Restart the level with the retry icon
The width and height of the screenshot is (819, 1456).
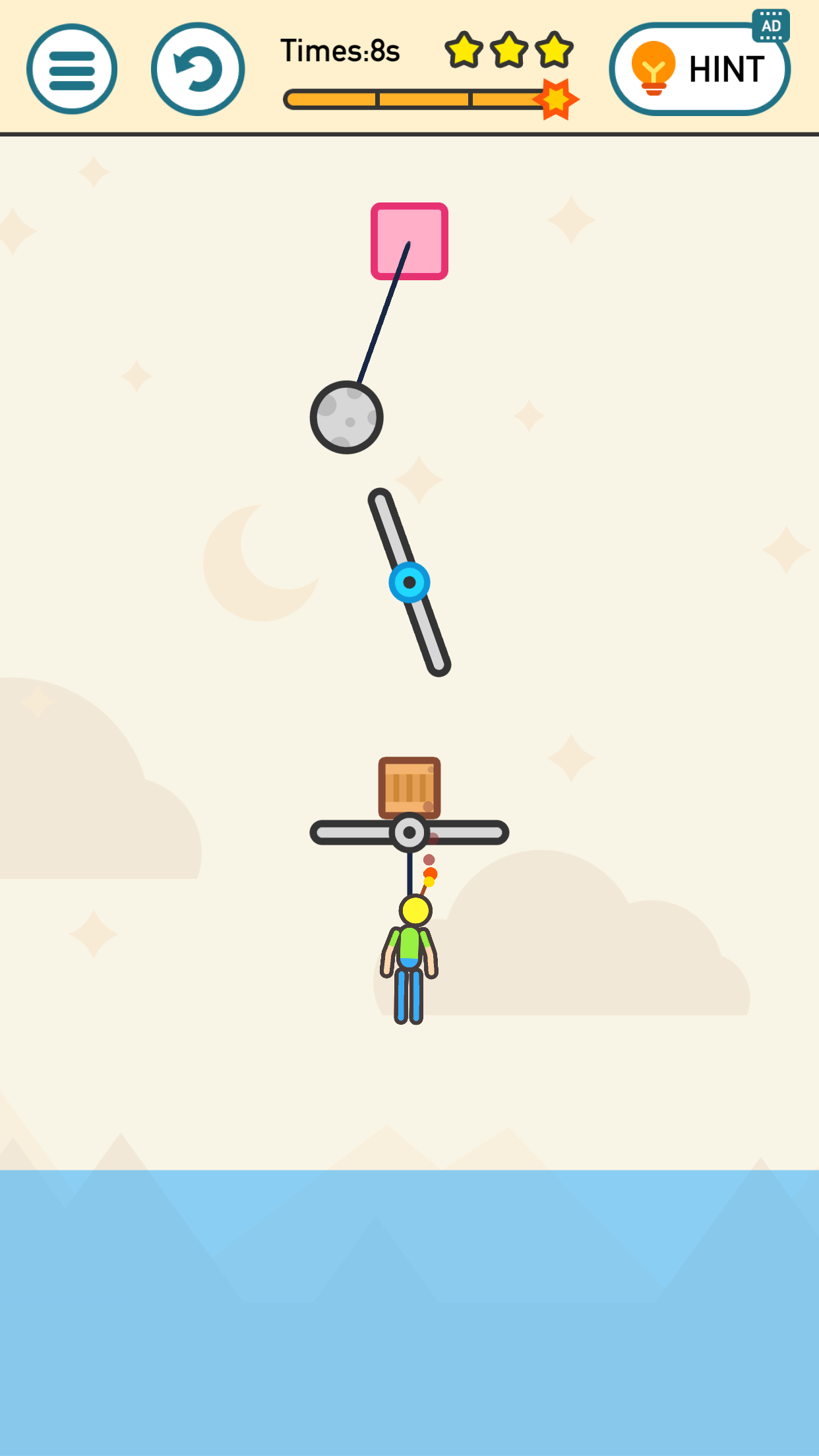(198, 69)
